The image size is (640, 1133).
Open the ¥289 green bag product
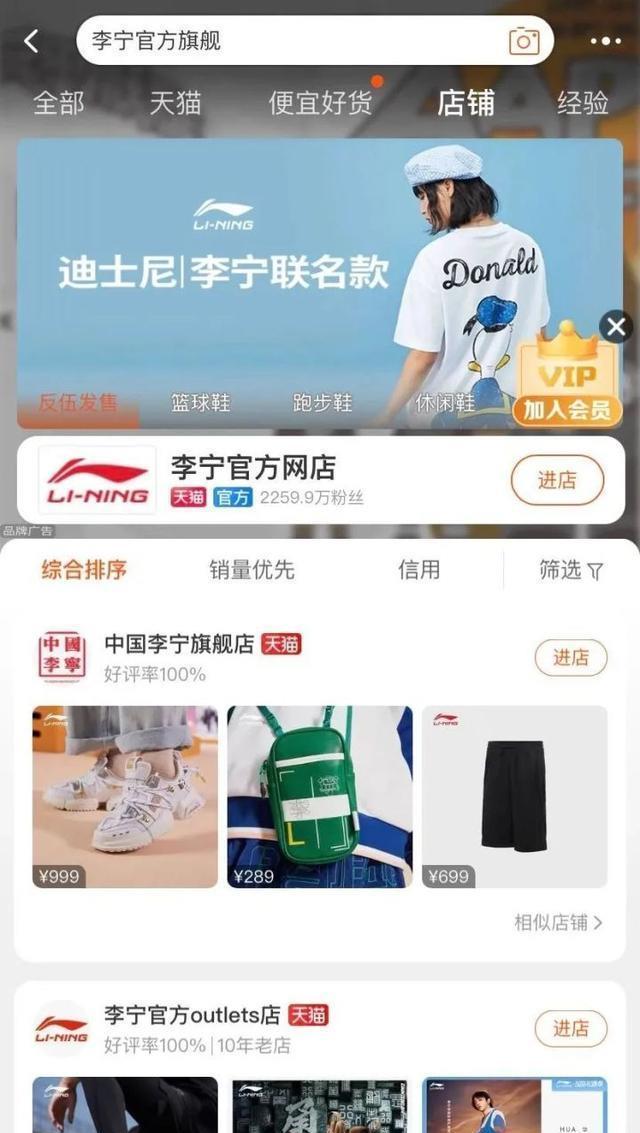(x=319, y=797)
